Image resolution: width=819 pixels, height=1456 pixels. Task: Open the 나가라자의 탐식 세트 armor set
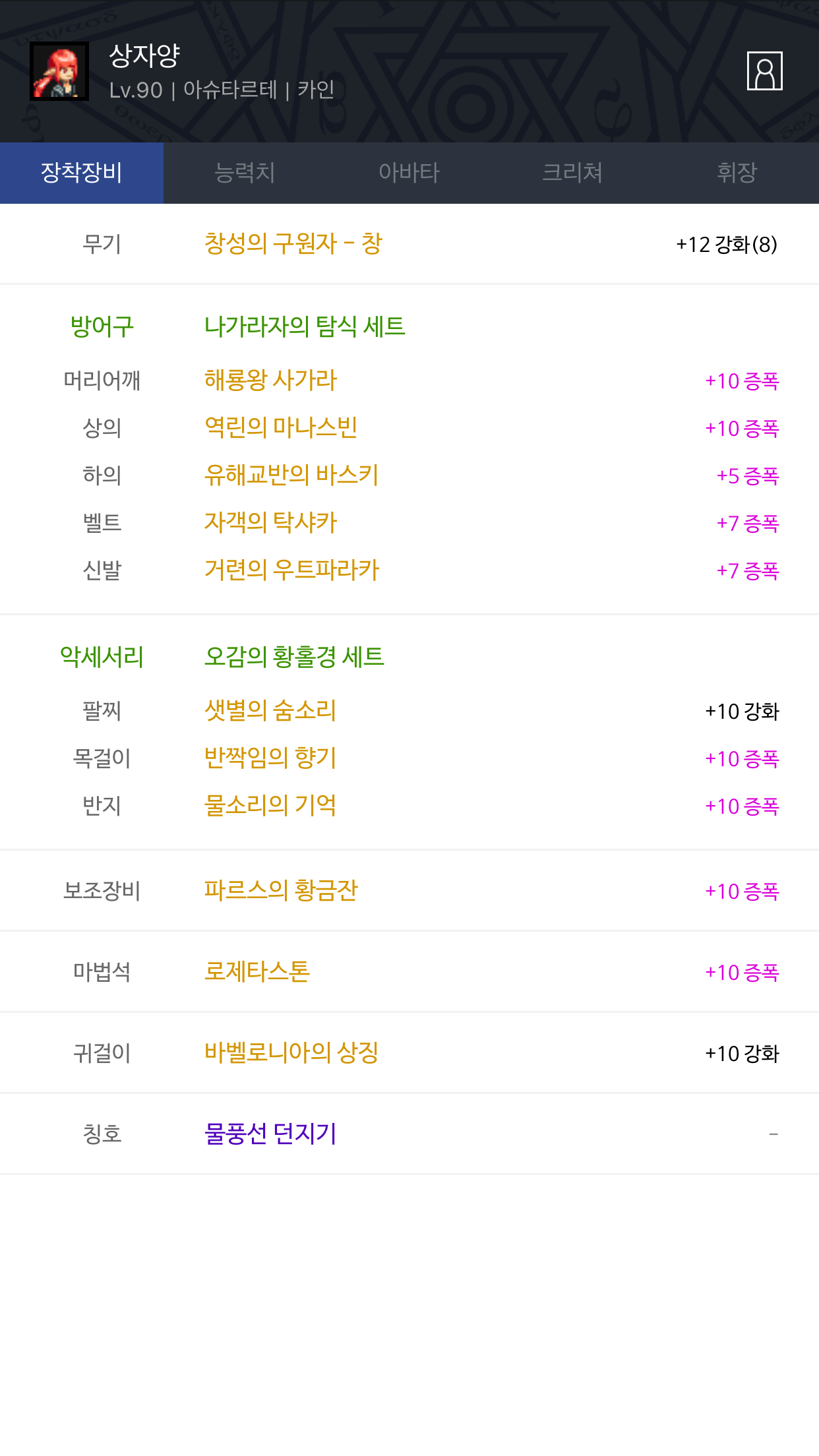click(x=305, y=327)
